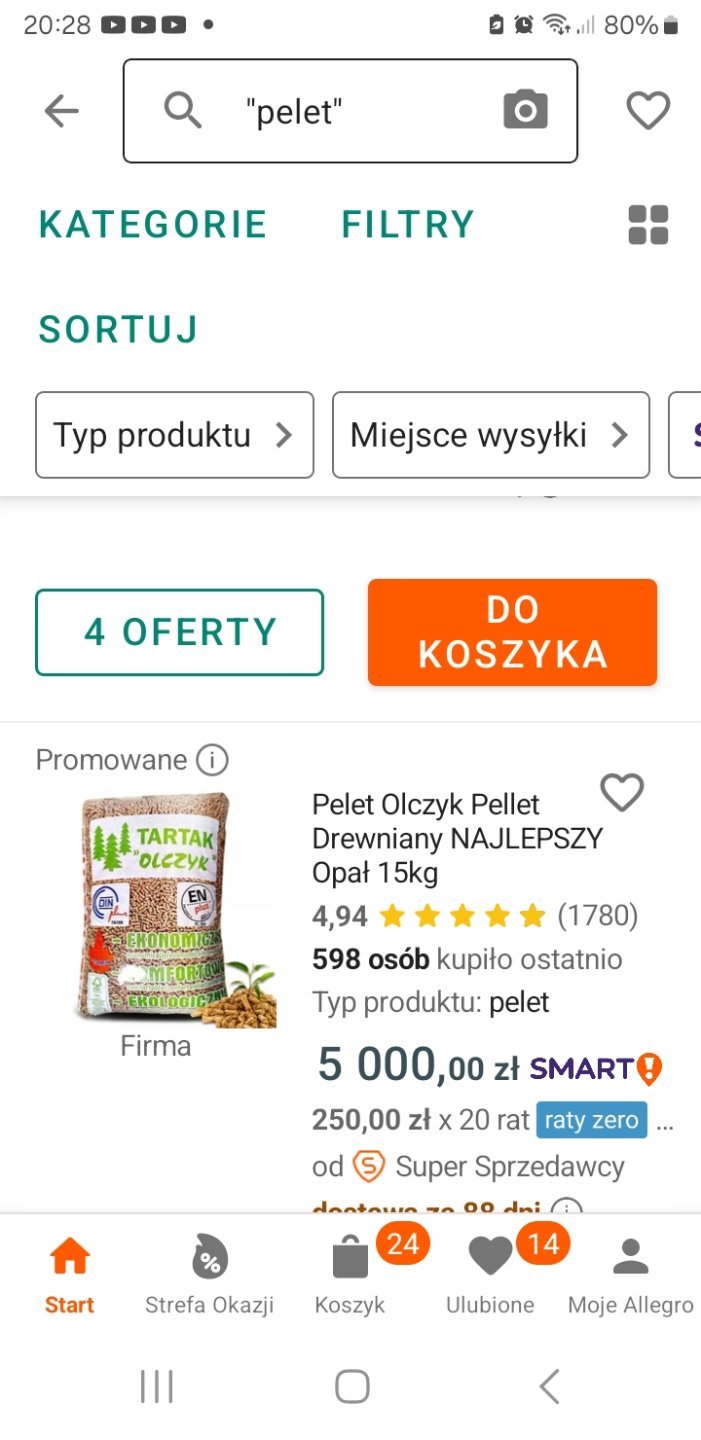Switch listing layout with grid icon
Image resolution: width=701 pixels, height=1440 pixels.
point(648,225)
